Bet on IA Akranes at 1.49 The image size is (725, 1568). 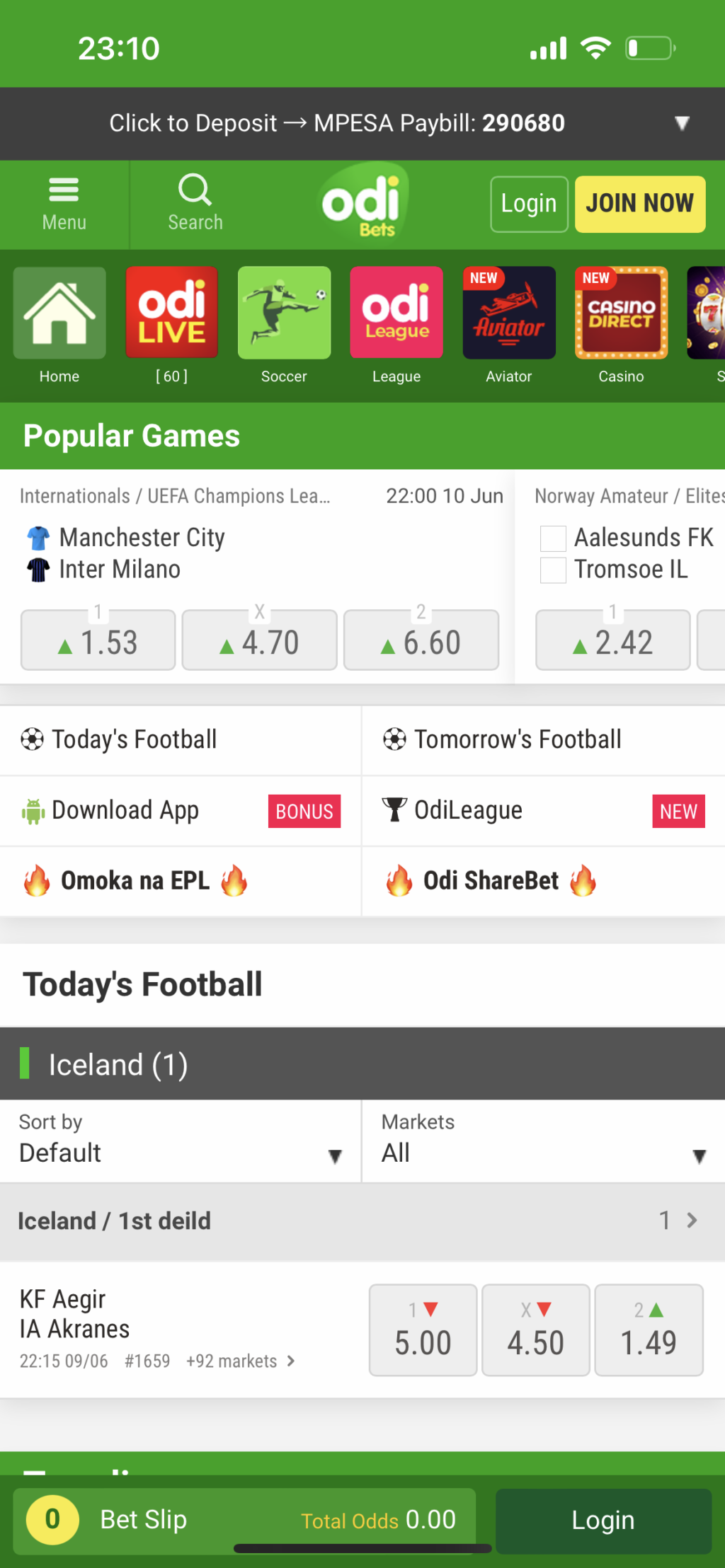point(649,1330)
